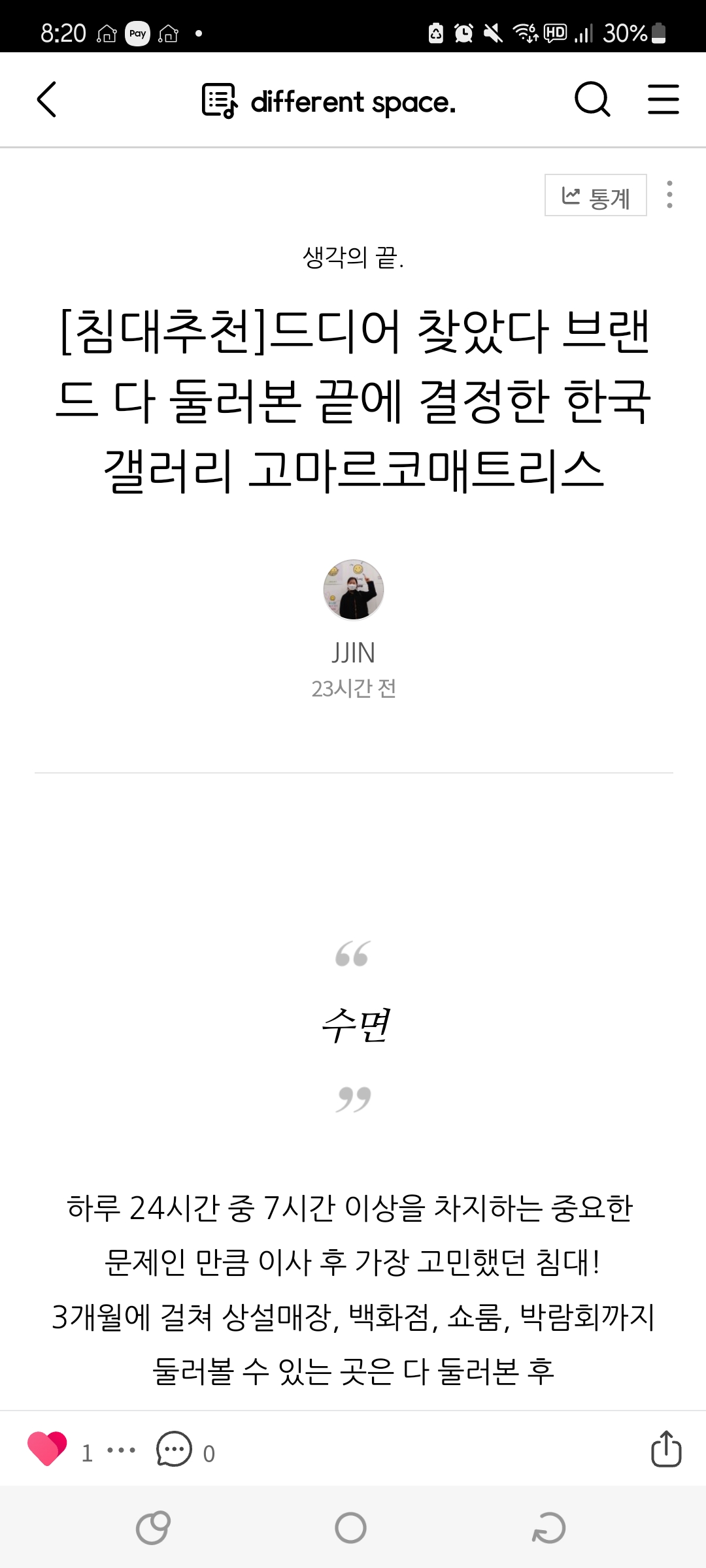Tap the browser home circle button
This screenshot has height=1568, width=706.
pyautogui.click(x=351, y=1528)
